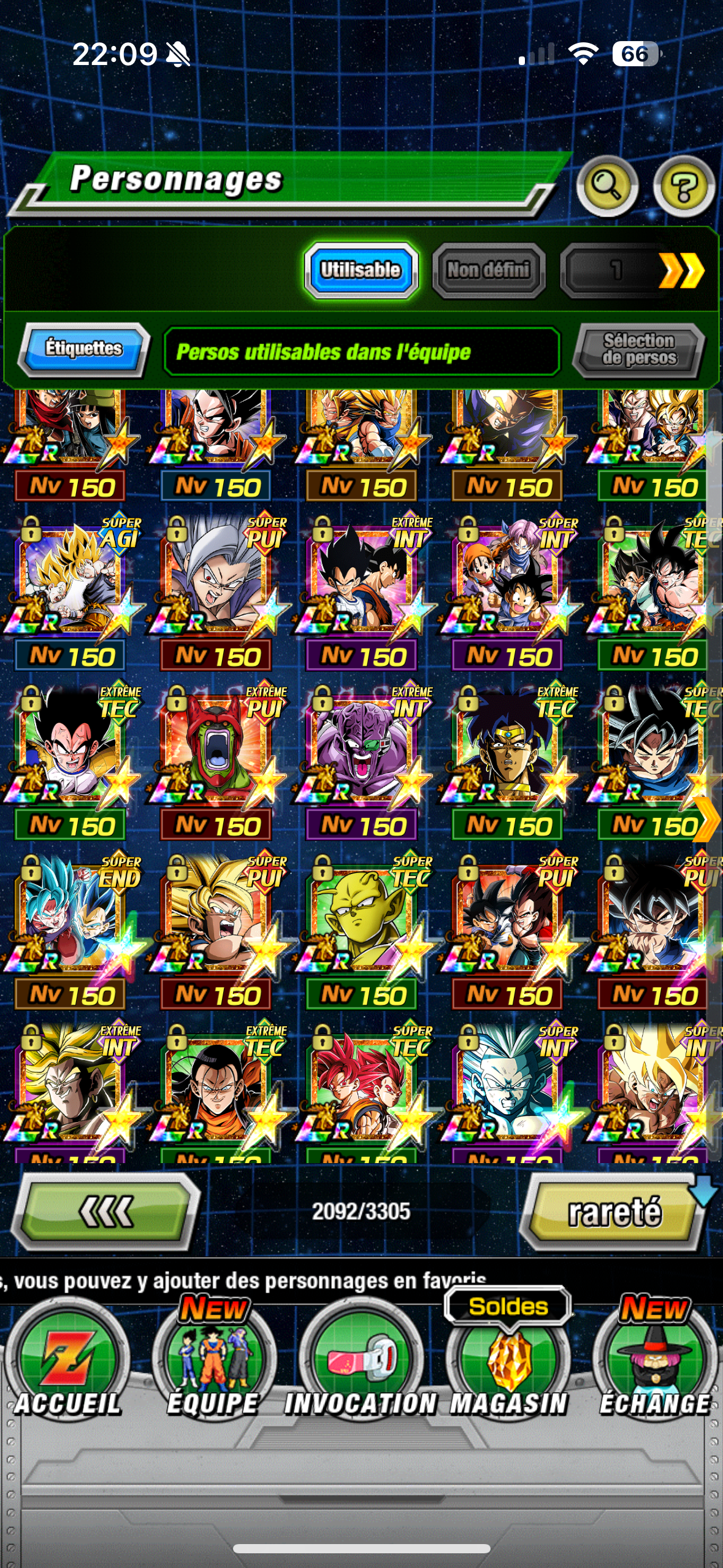Tap the Non défini filter button
723x1568 pixels.
click(x=488, y=270)
